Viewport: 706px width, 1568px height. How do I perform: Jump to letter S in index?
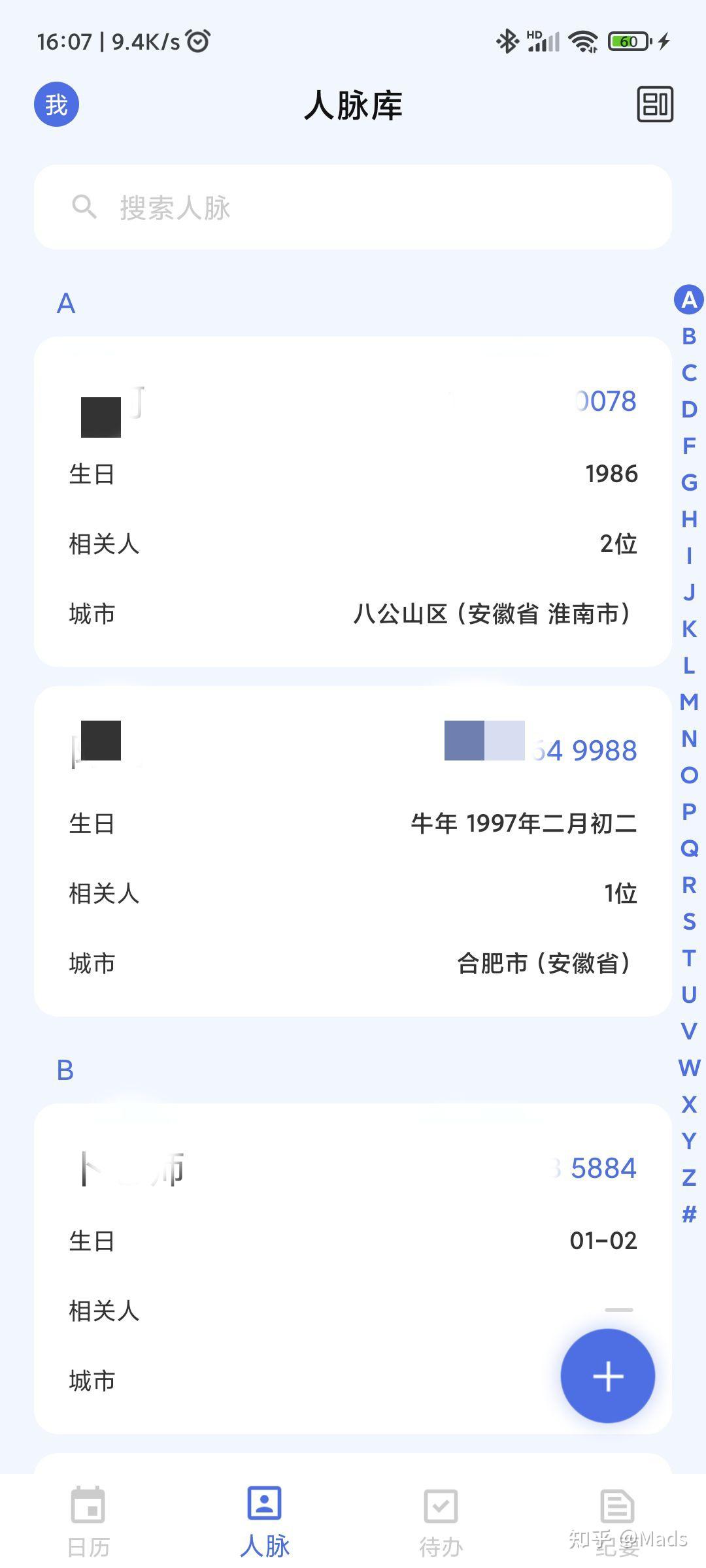pos(689,922)
